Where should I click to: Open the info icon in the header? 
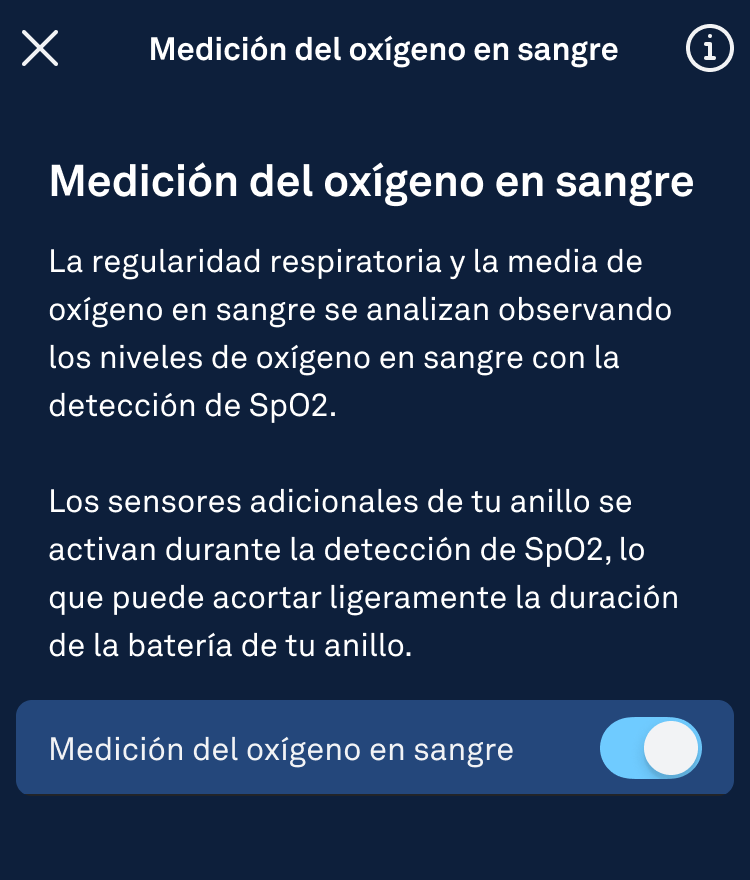[x=709, y=48]
